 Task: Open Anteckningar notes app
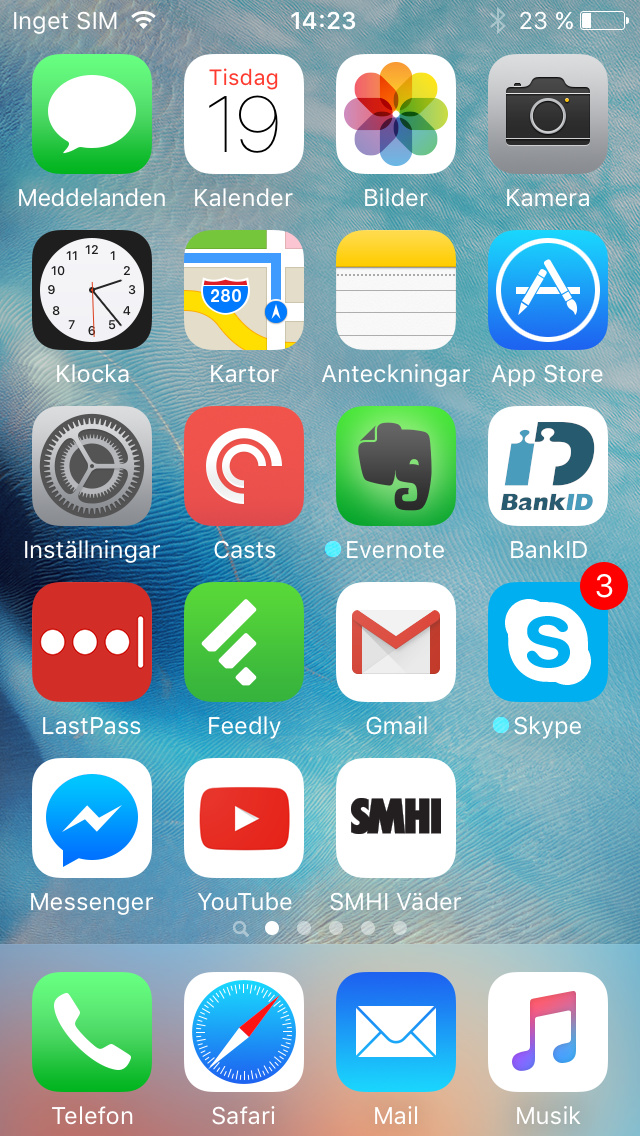396,290
